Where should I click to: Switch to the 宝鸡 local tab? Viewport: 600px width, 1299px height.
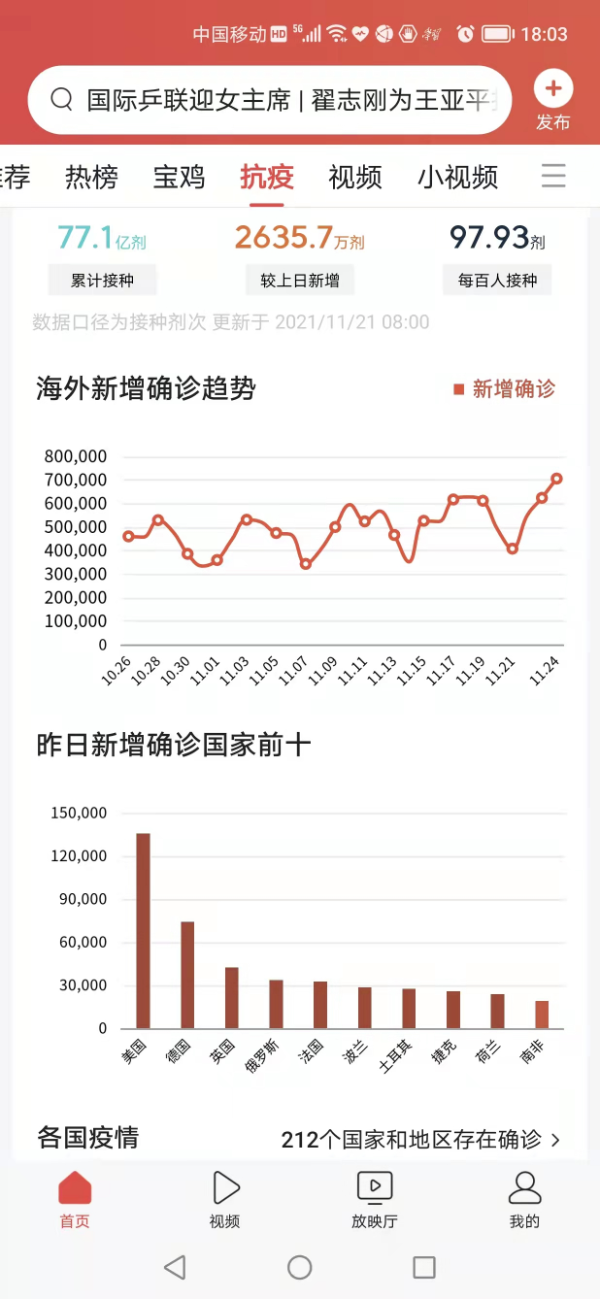point(179,178)
